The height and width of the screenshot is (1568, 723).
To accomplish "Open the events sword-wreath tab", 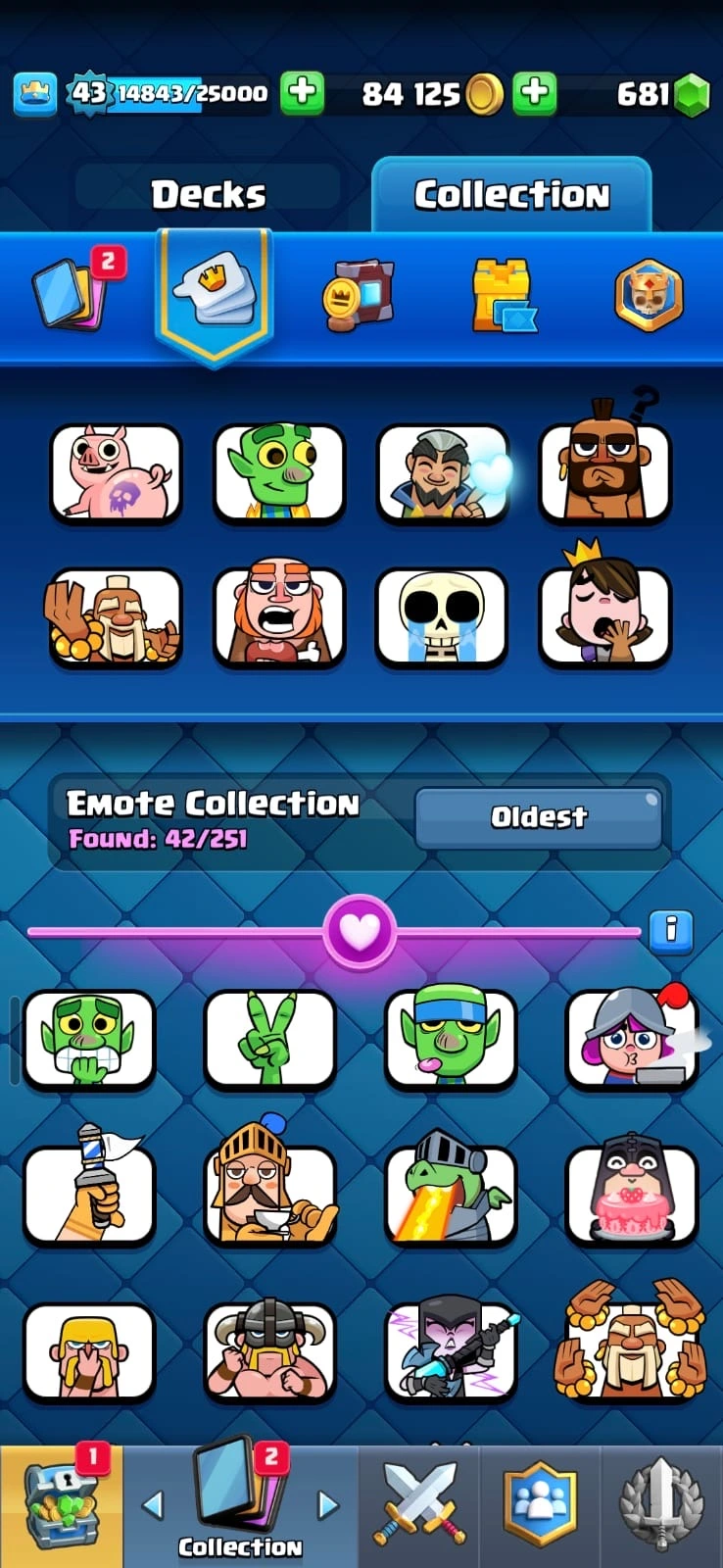I will (x=662, y=1504).
